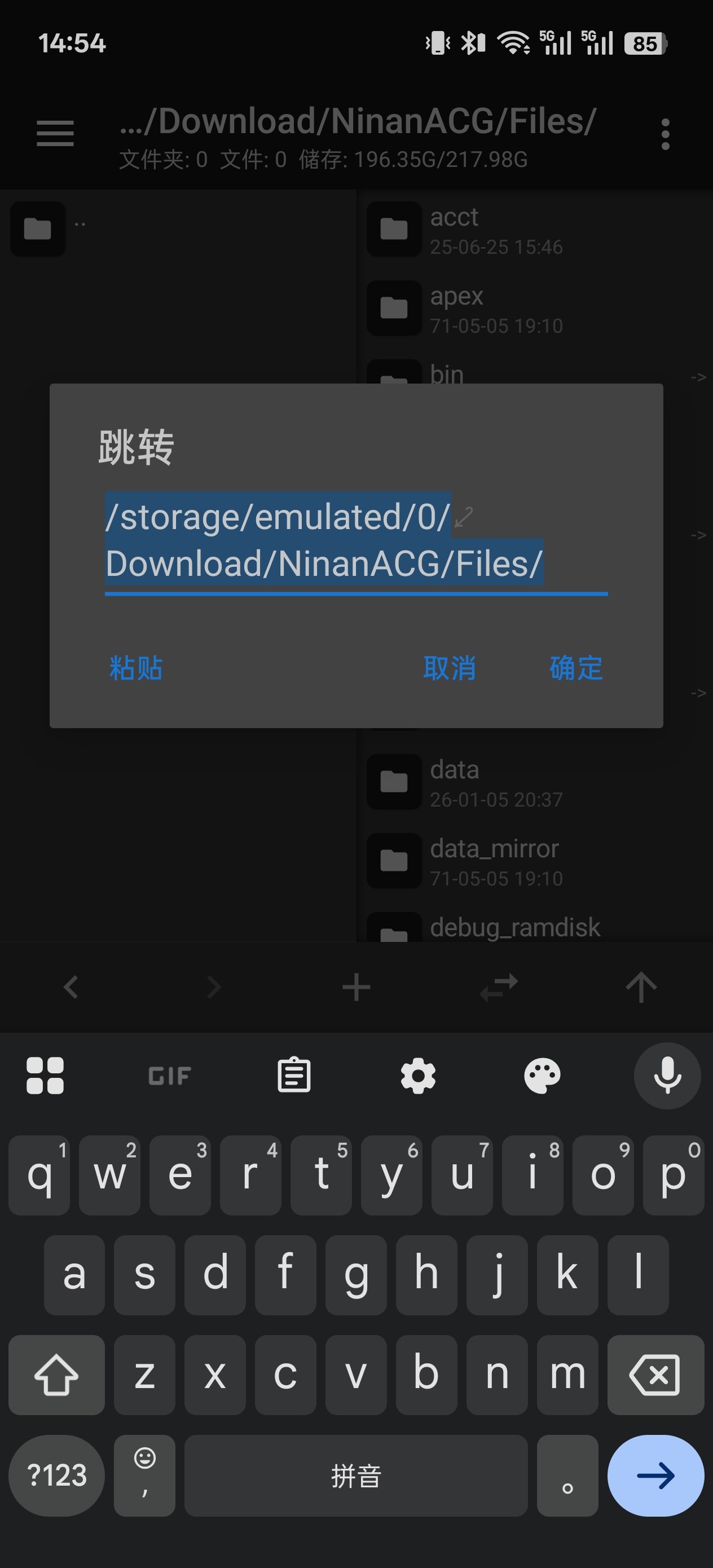Switch to the ?123 symbols keyboard

pos(56,1475)
